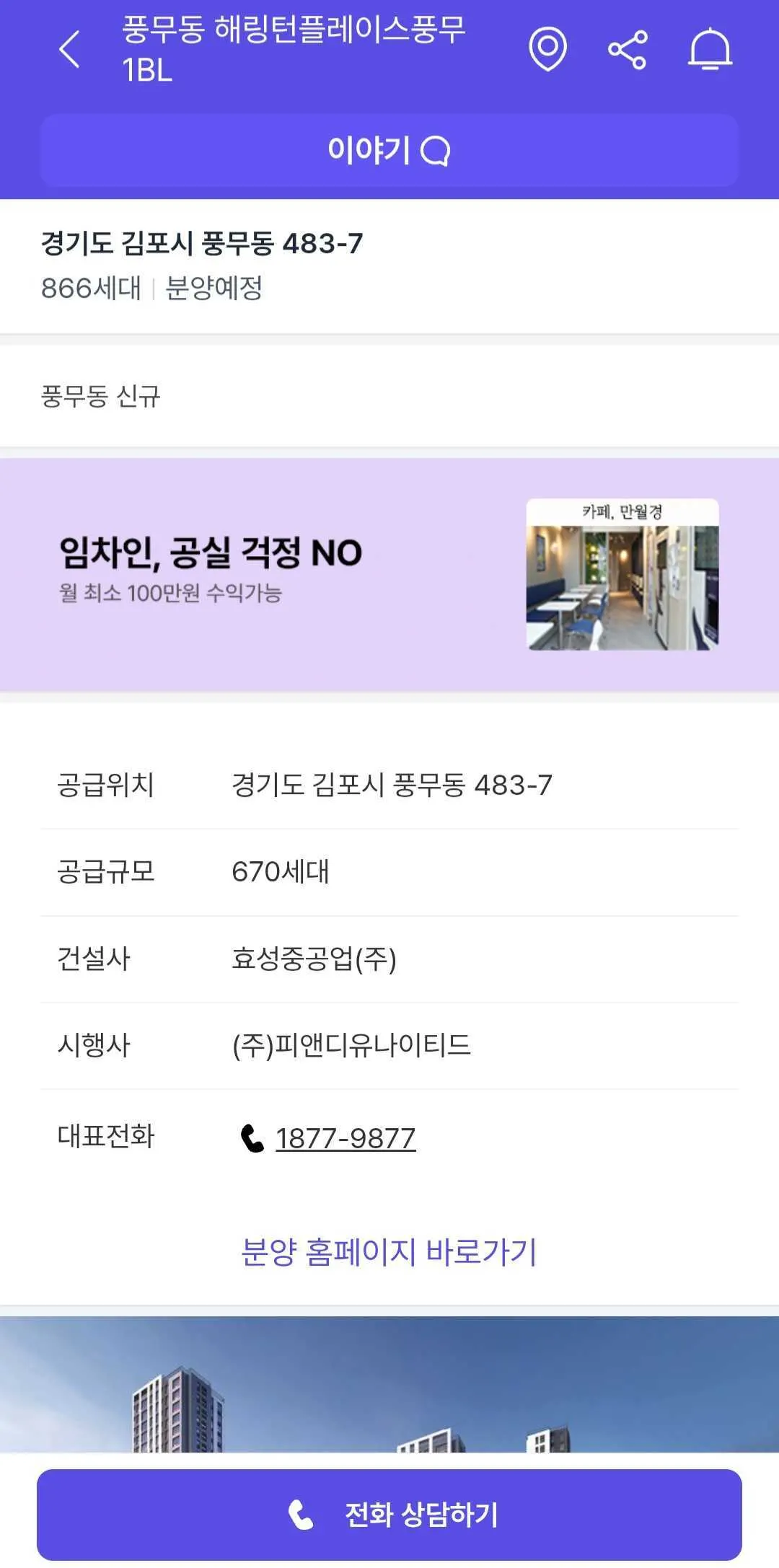Open the 임차인, 공실 걱정 NO banner

pos(389,574)
